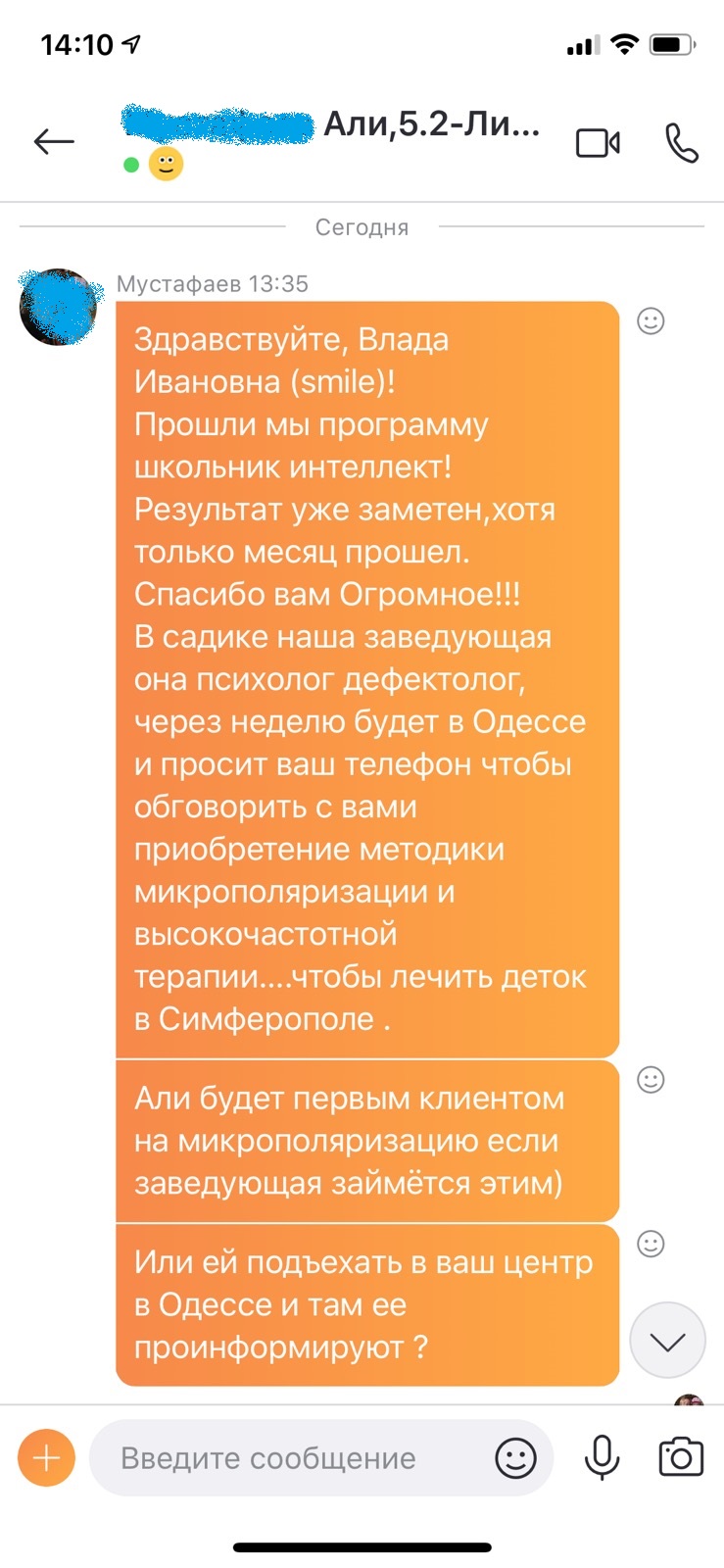This screenshot has height=1568, width=724.
Task: React to the message Или ей подъехать
Action: [x=652, y=1244]
